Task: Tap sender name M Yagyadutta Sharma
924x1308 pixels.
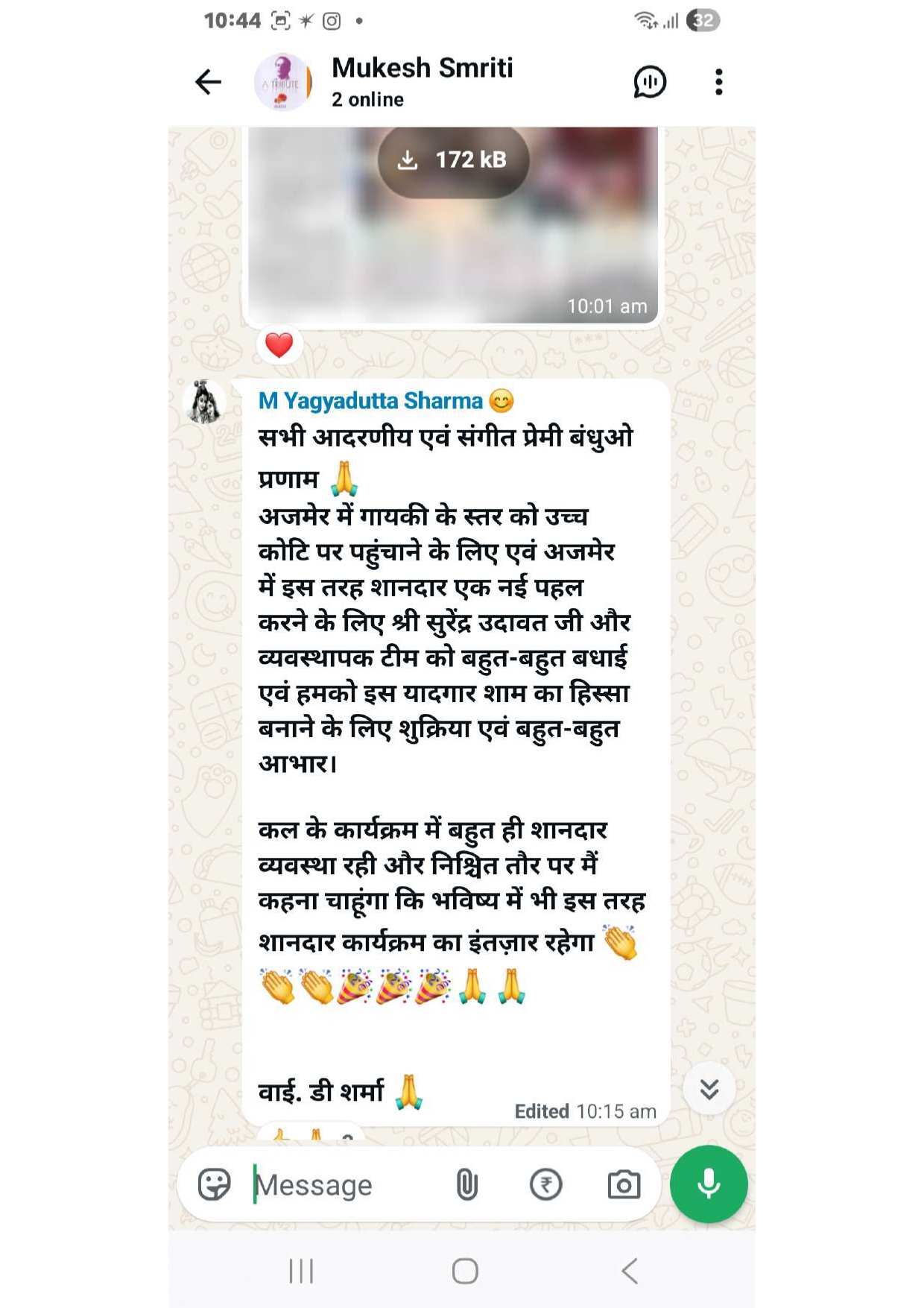Action: pyautogui.click(x=370, y=401)
